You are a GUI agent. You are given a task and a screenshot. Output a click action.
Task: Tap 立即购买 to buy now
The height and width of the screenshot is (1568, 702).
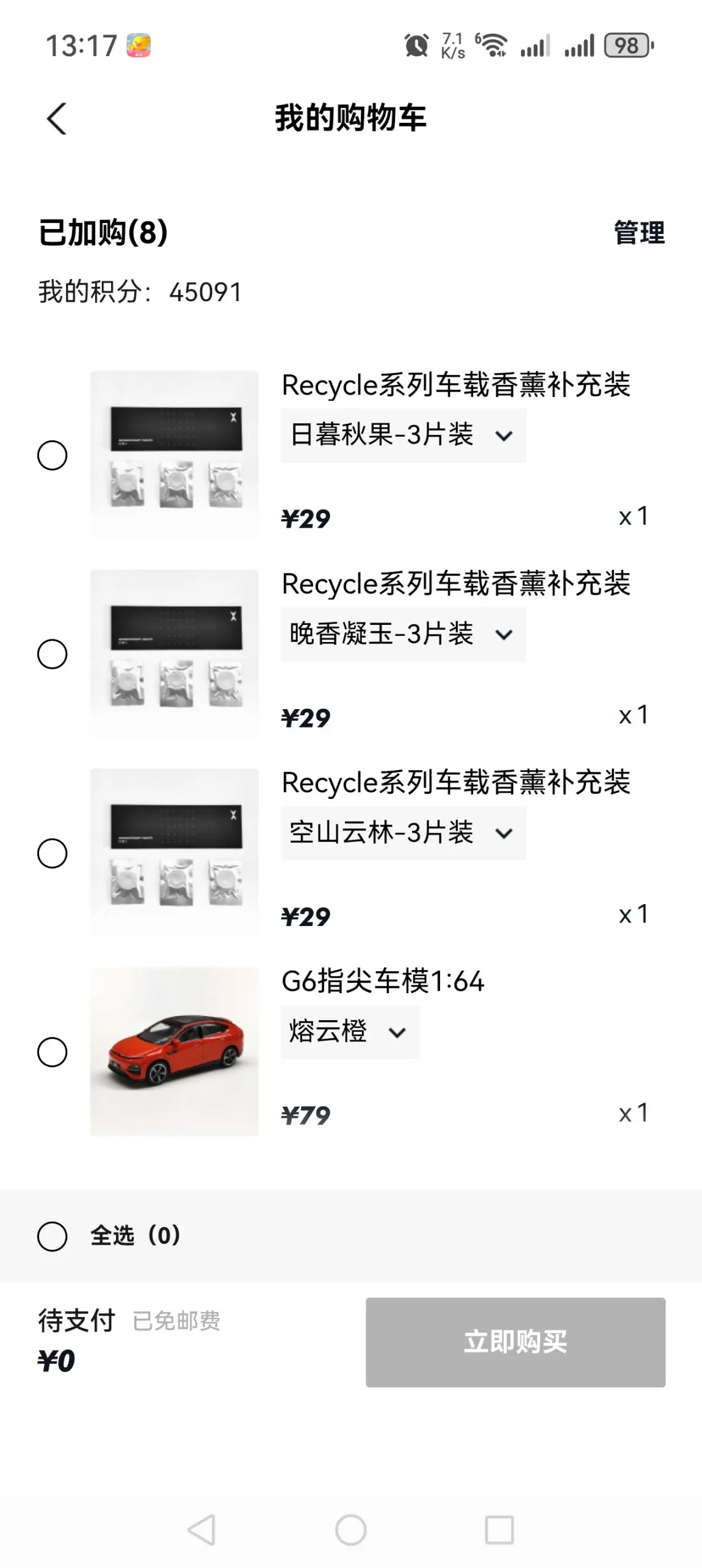tap(515, 1342)
